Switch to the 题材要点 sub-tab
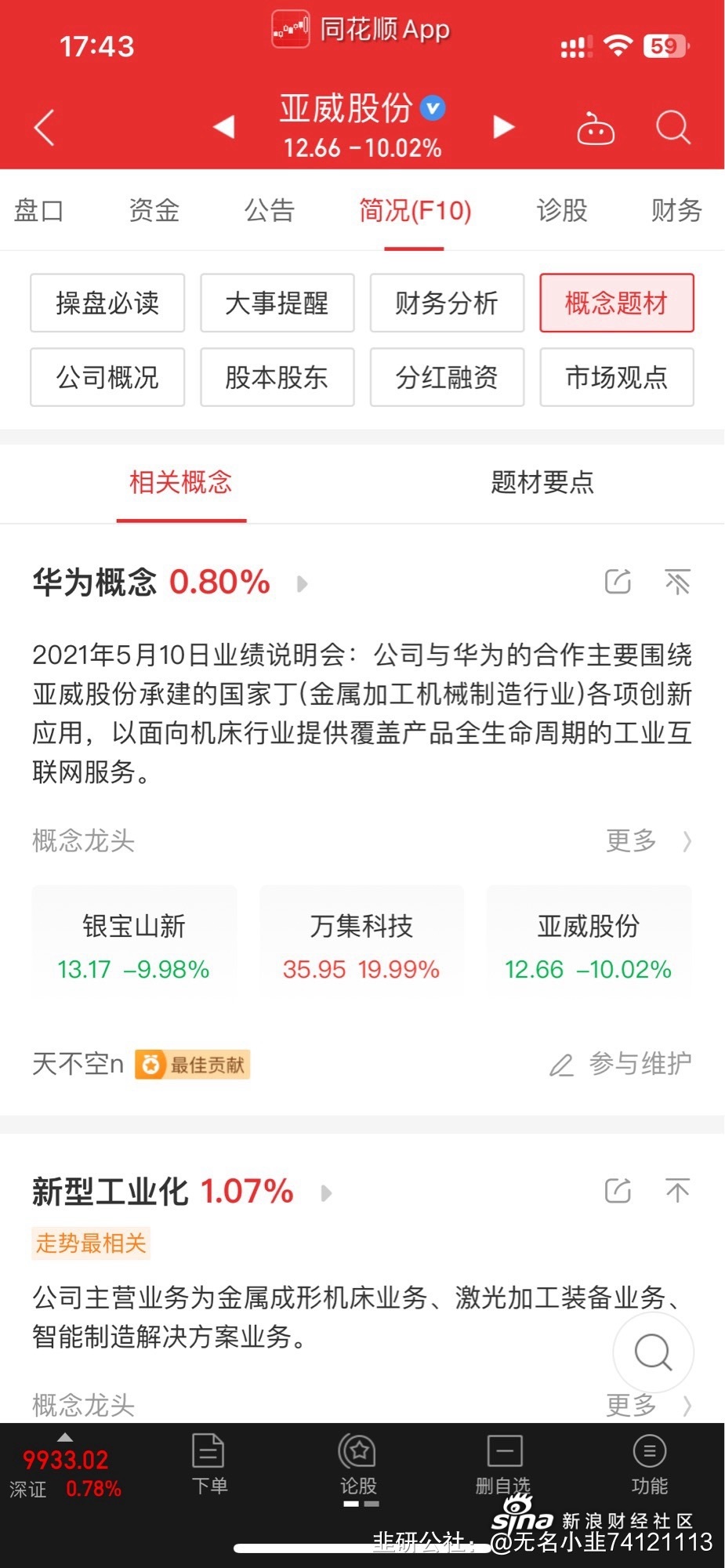This screenshot has height=1568, width=725. click(x=542, y=482)
